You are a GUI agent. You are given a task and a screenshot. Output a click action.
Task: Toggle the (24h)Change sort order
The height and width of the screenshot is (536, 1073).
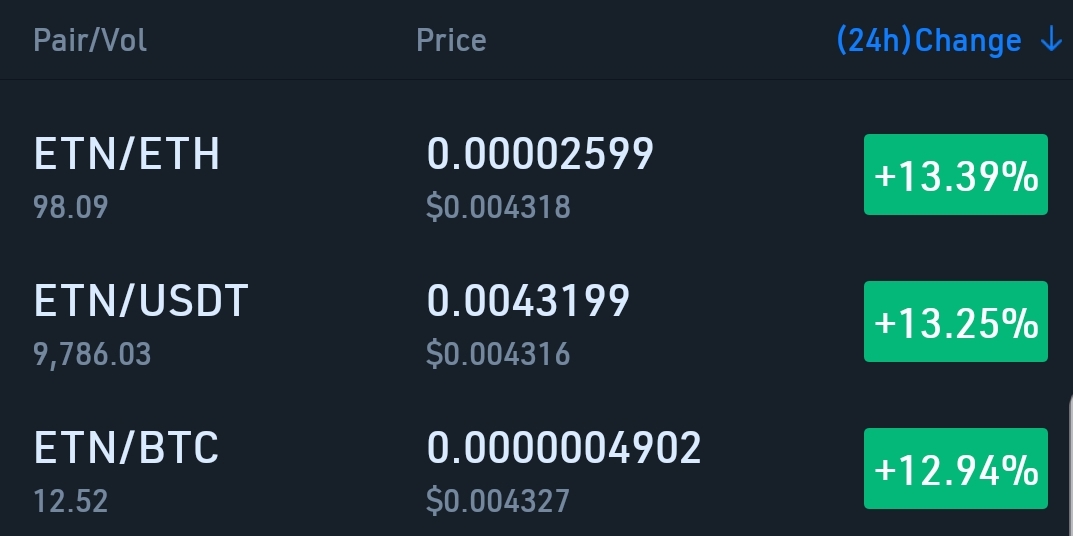pyautogui.click(x=946, y=41)
